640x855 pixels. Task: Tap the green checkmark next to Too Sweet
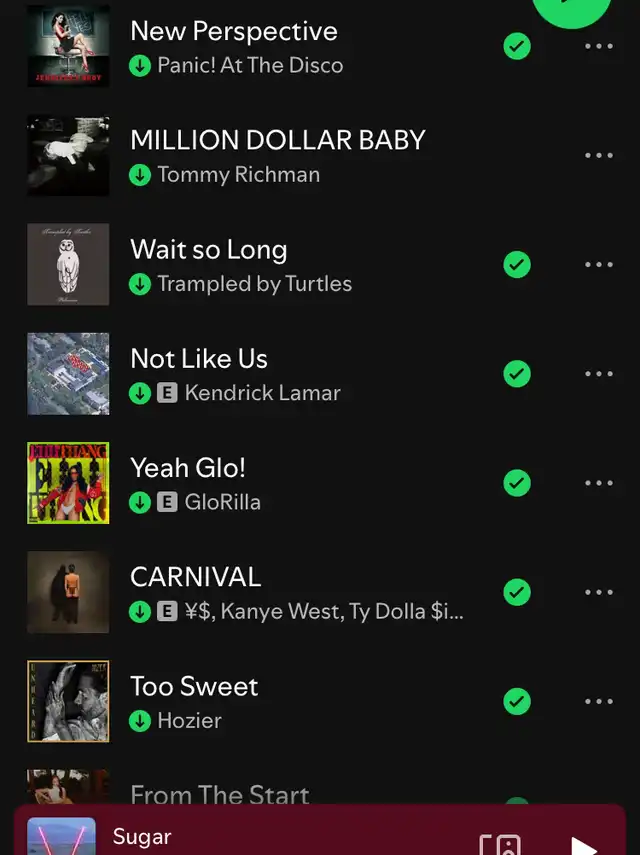(517, 701)
